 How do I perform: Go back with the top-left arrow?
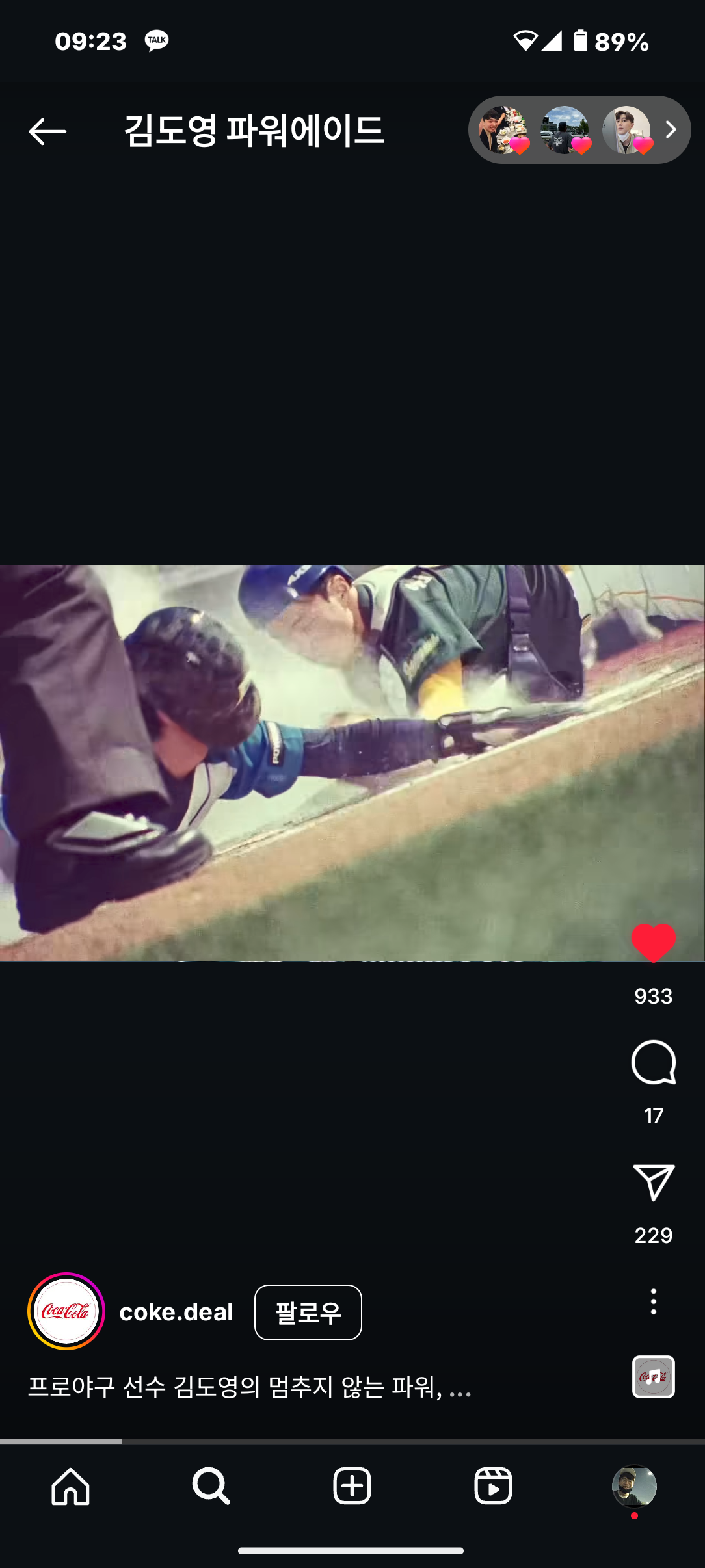(47, 131)
